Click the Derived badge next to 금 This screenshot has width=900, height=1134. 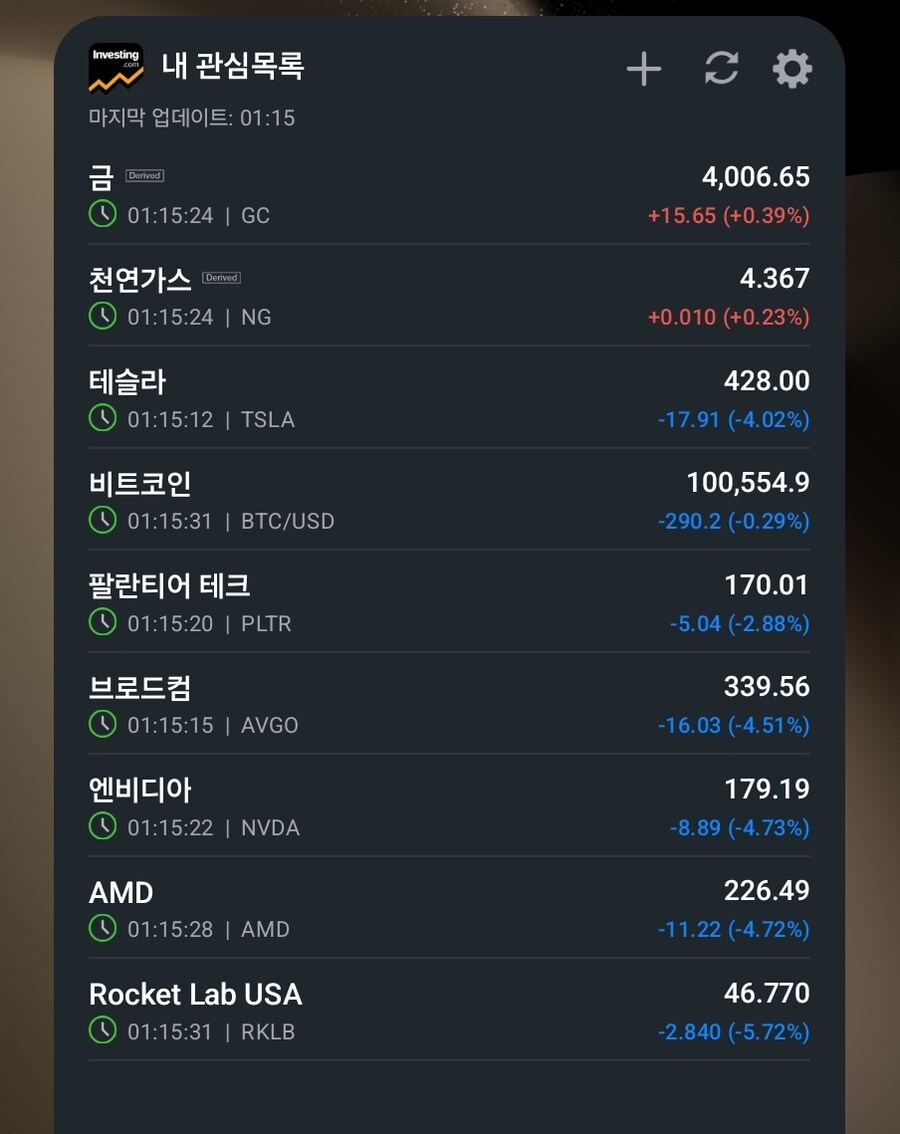point(144,174)
